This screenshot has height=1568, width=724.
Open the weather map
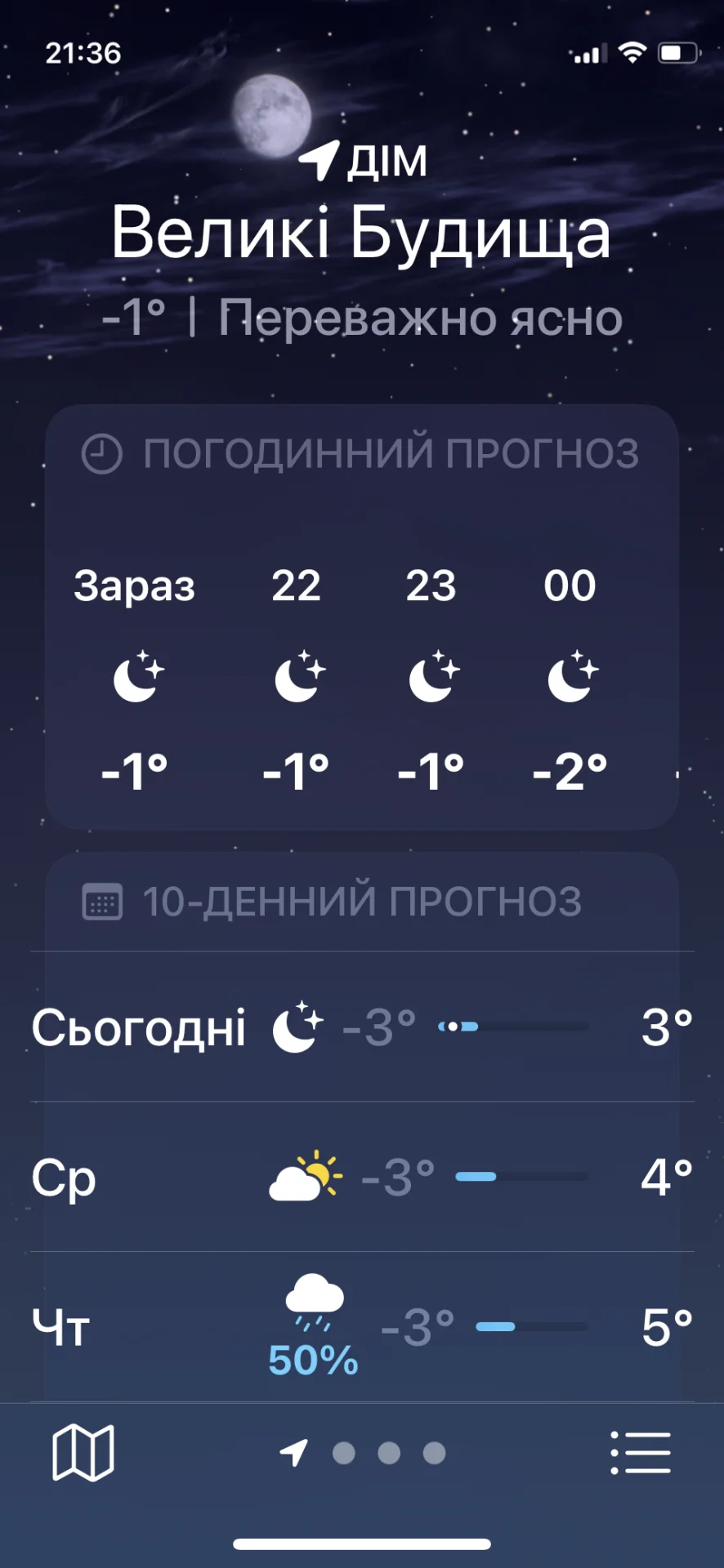(83, 1453)
